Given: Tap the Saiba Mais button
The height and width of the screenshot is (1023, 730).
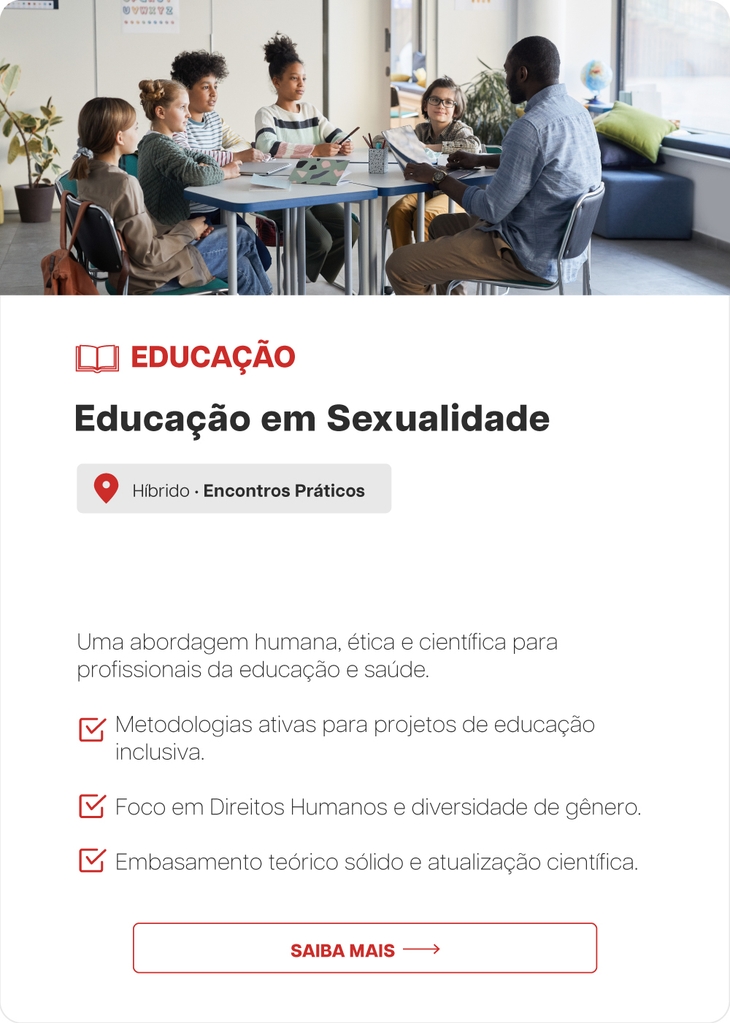Looking at the screenshot, I should 364,948.
